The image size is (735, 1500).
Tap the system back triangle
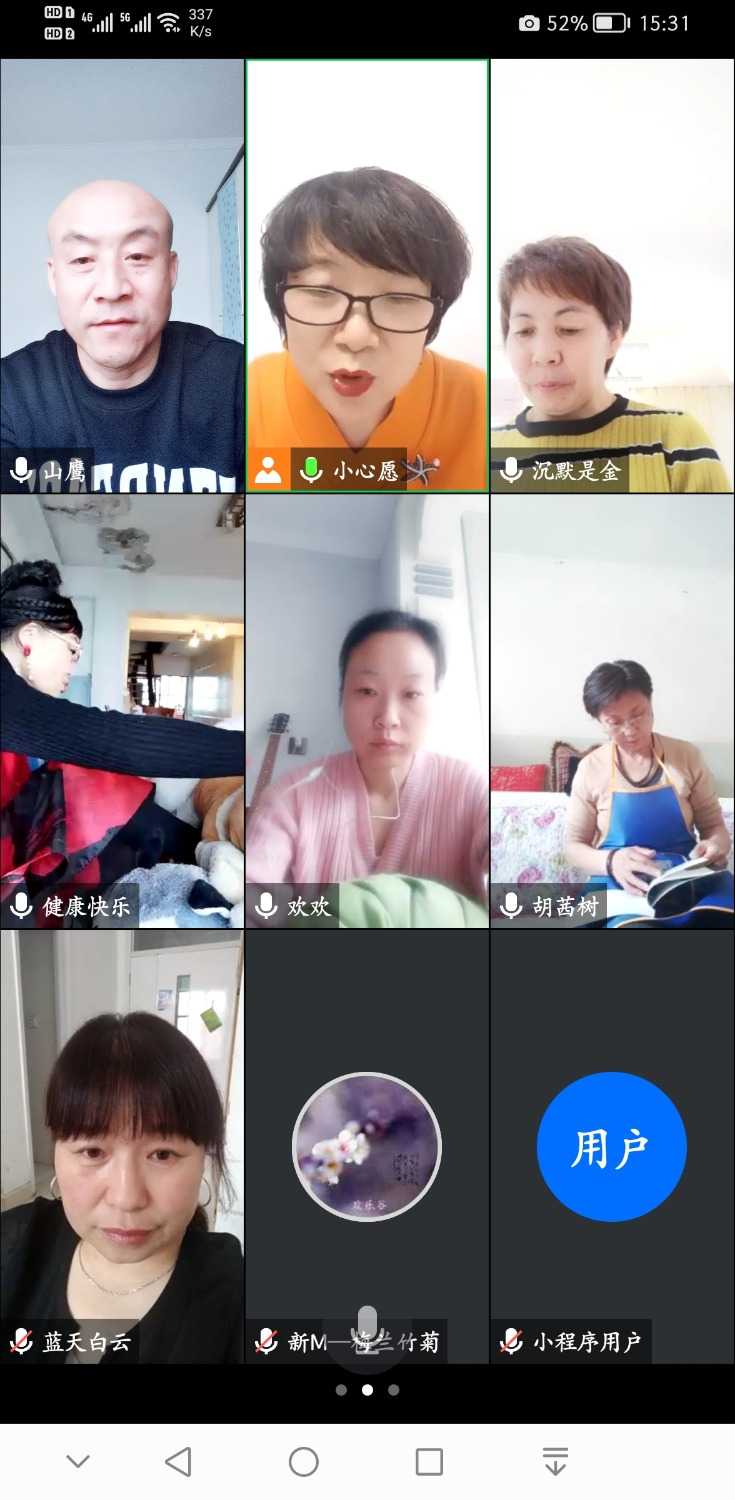coord(178,1462)
